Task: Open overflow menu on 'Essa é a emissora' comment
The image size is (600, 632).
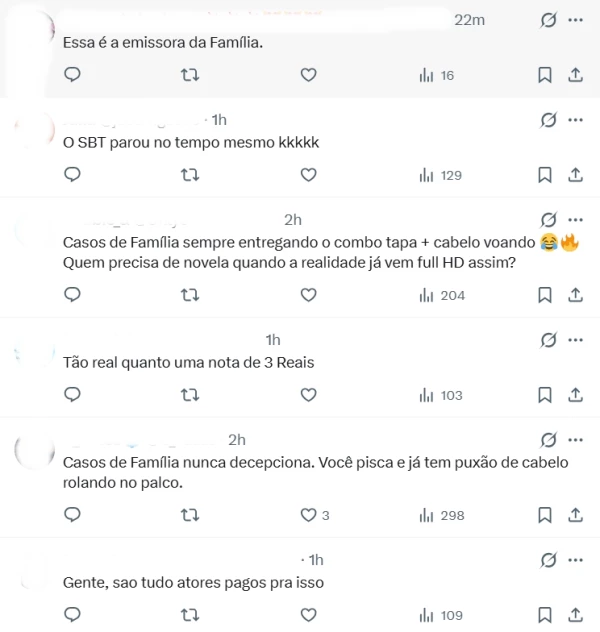Action: pyautogui.click(x=575, y=20)
